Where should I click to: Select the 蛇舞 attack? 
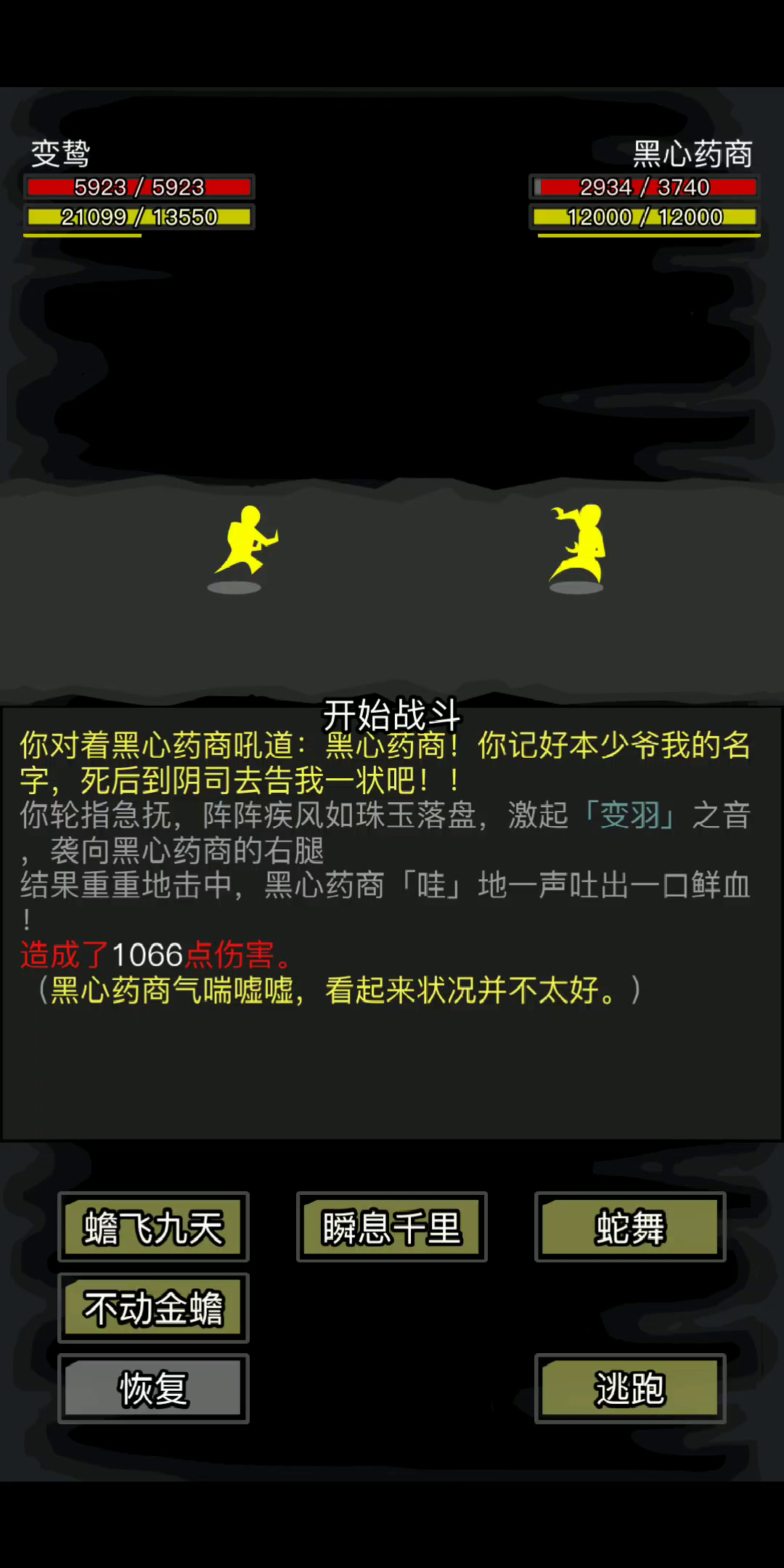click(630, 1227)
